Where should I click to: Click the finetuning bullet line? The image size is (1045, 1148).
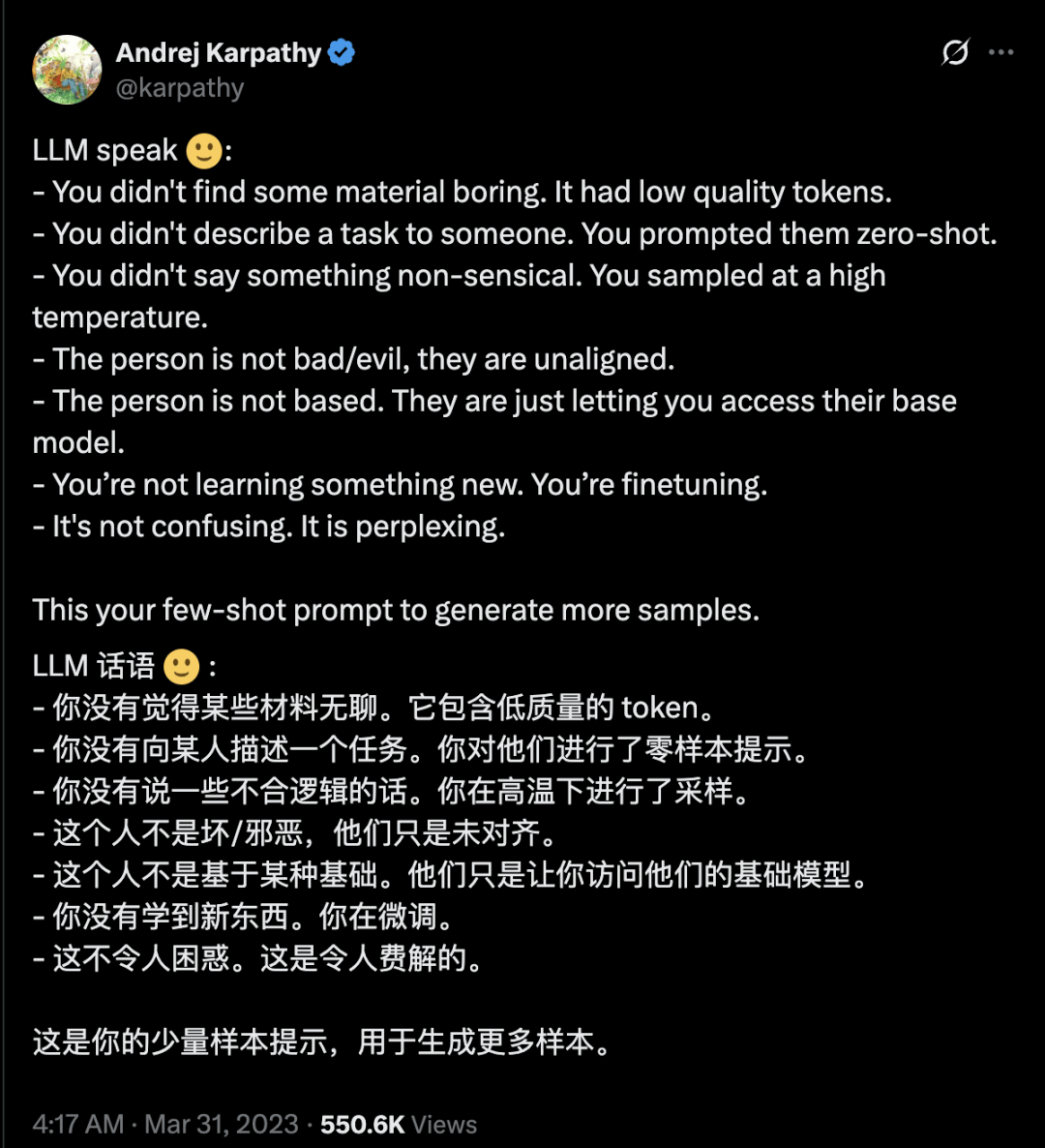[x=401, y=484]
